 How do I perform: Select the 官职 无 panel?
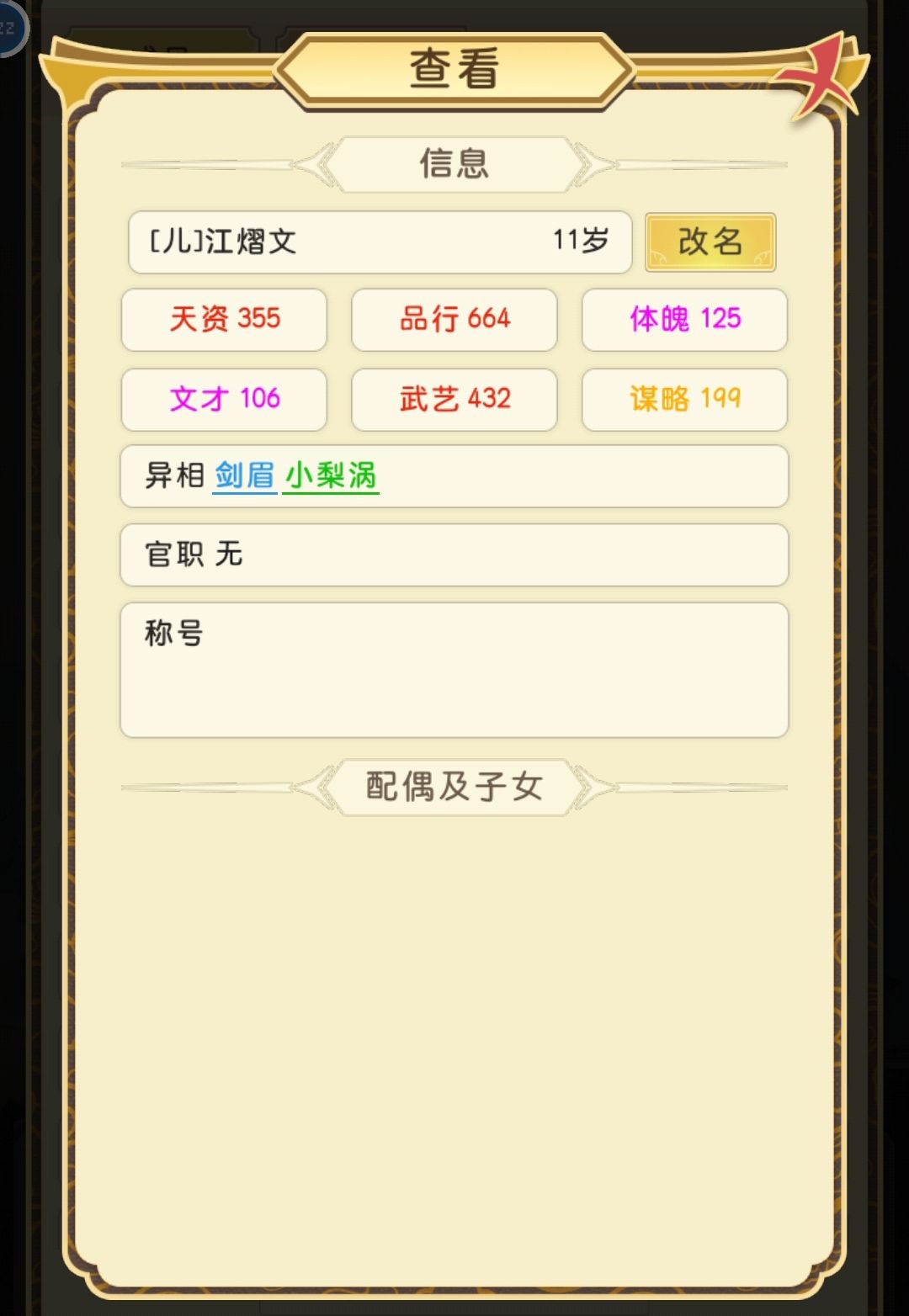pos(454,554)
